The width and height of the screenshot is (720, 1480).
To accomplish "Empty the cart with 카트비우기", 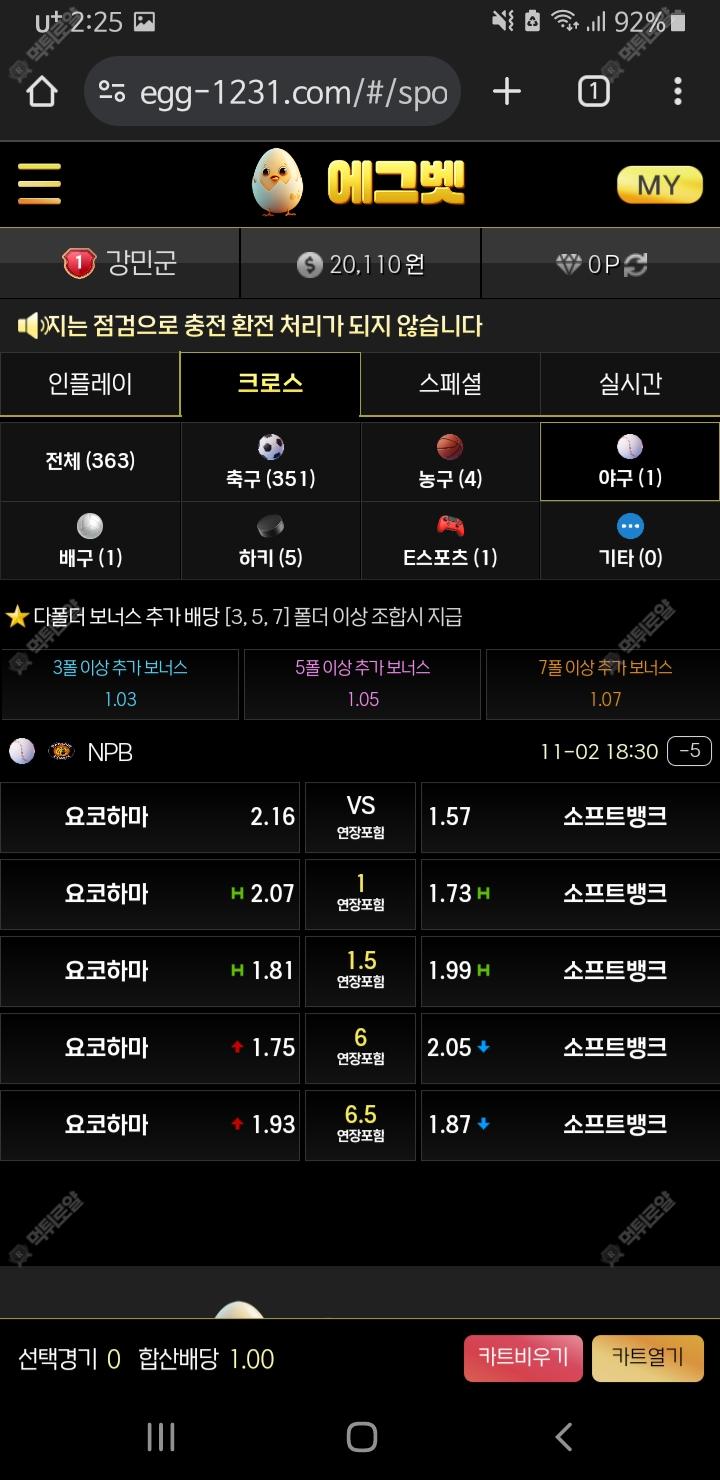I will coord(523,1357).
